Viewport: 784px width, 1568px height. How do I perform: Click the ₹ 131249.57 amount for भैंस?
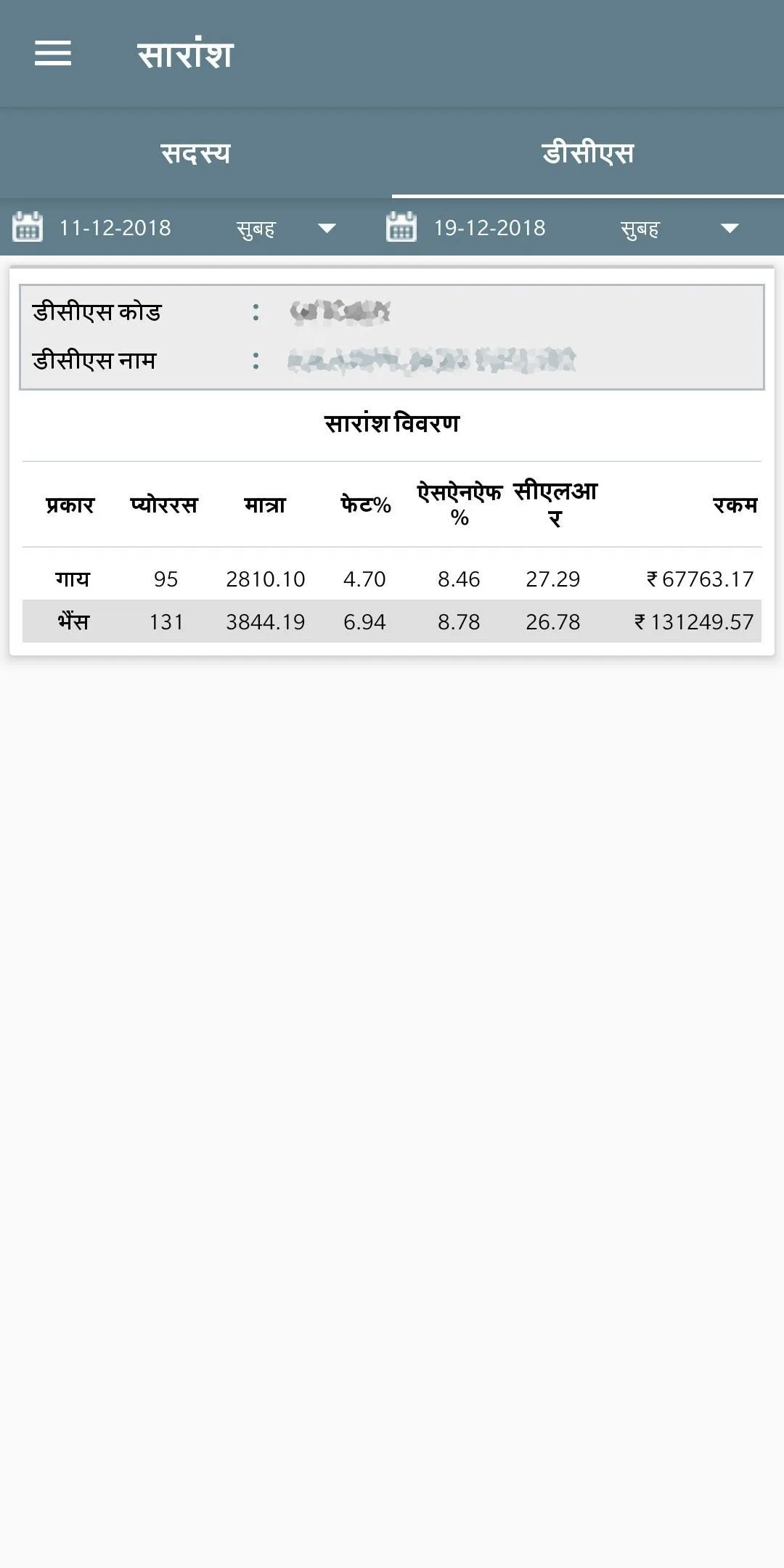[692, 621]
